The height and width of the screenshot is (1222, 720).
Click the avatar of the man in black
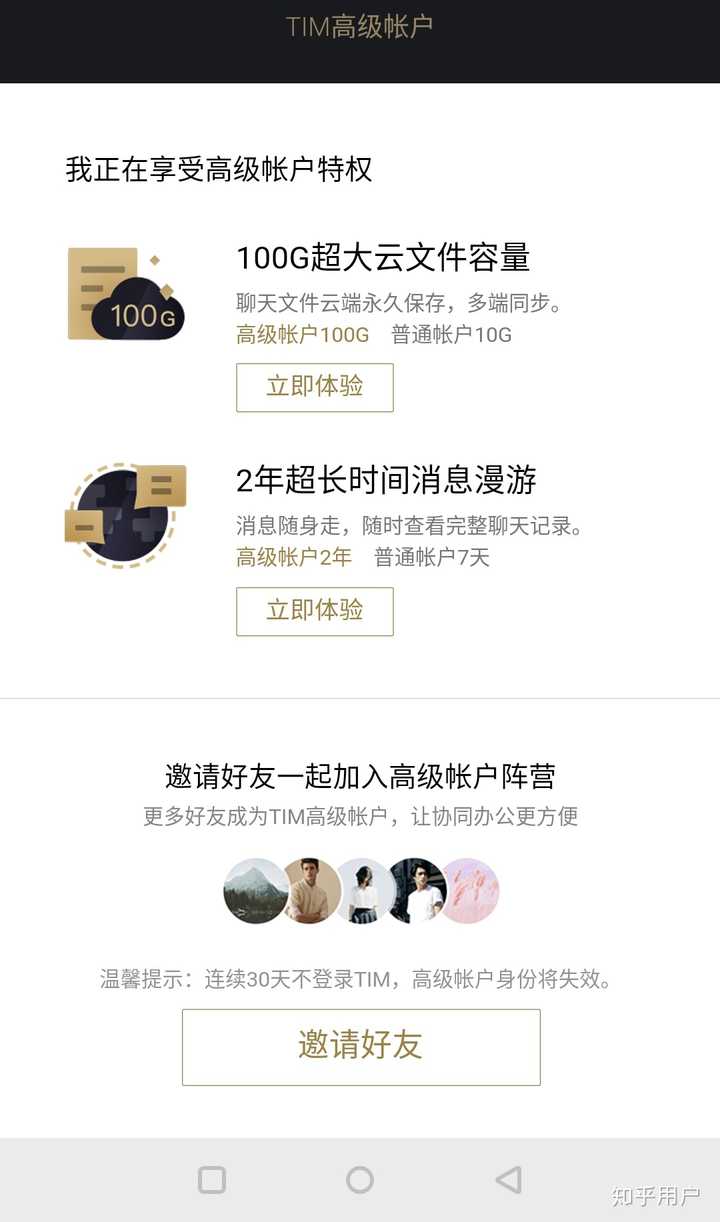pos(417,890)
